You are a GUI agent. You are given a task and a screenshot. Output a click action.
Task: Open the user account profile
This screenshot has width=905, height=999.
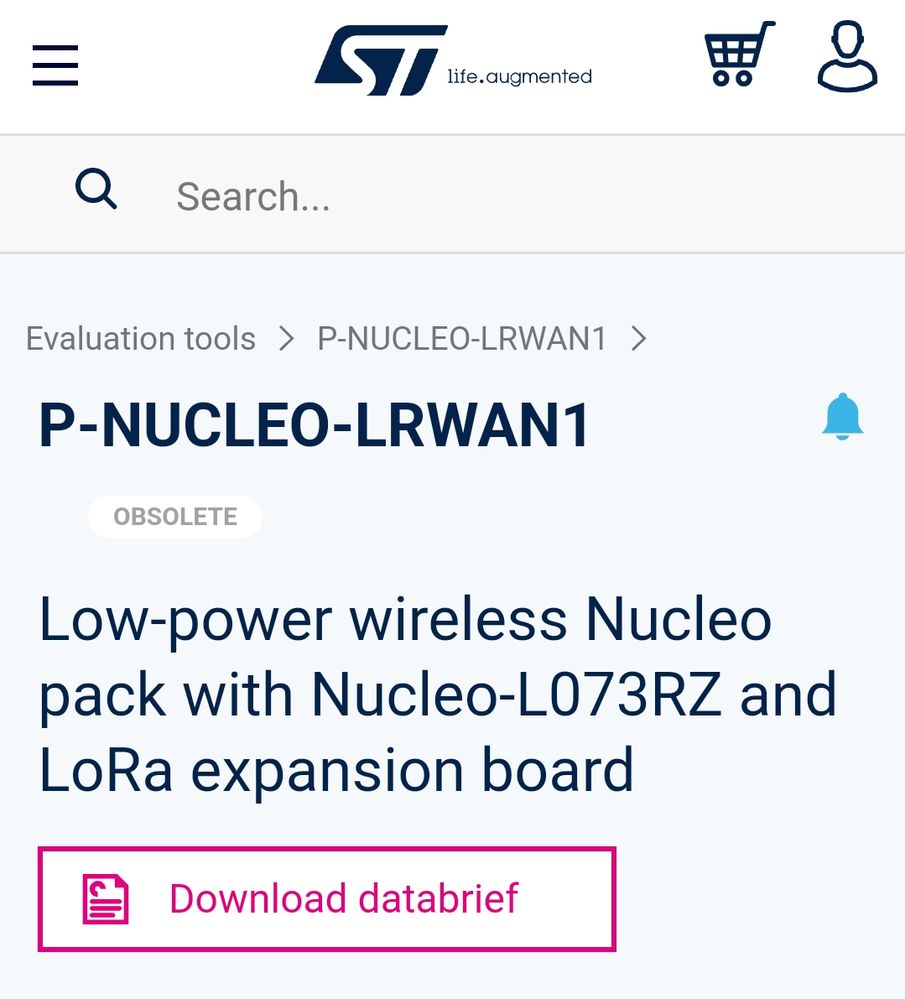coord(847,56)
